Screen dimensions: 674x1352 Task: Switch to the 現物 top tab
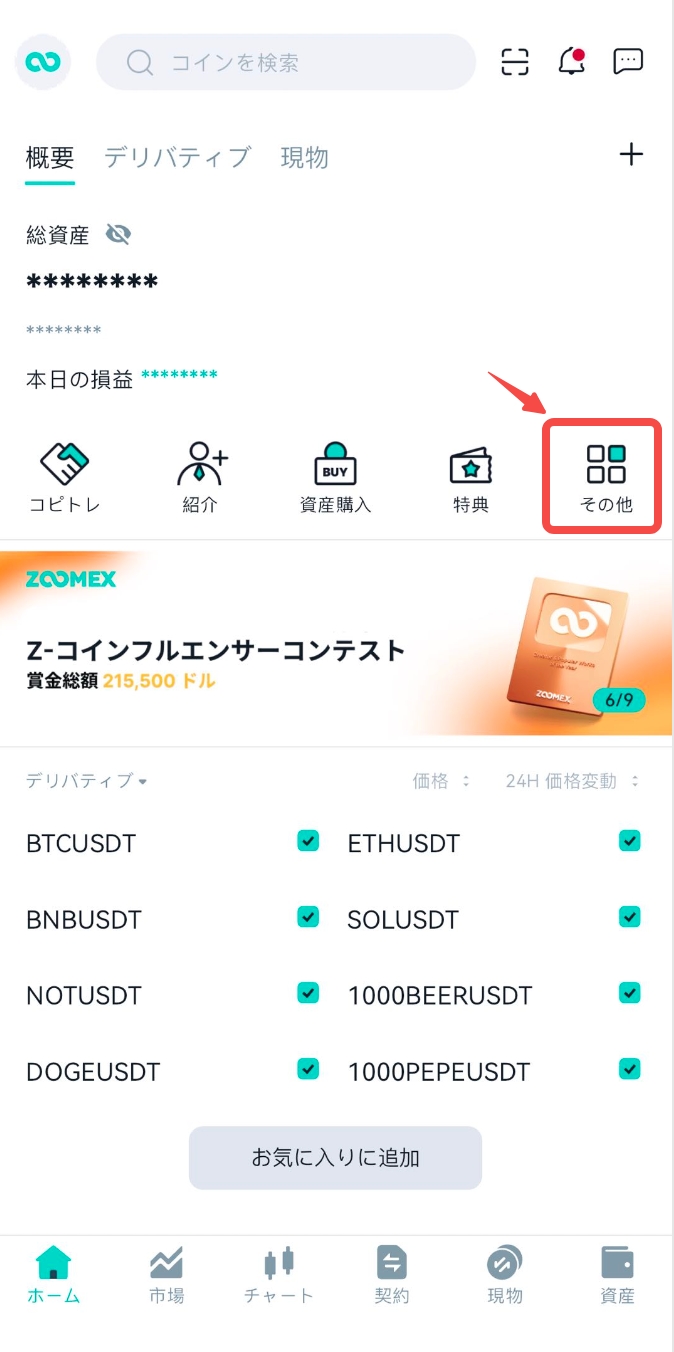tap(304, 158)
